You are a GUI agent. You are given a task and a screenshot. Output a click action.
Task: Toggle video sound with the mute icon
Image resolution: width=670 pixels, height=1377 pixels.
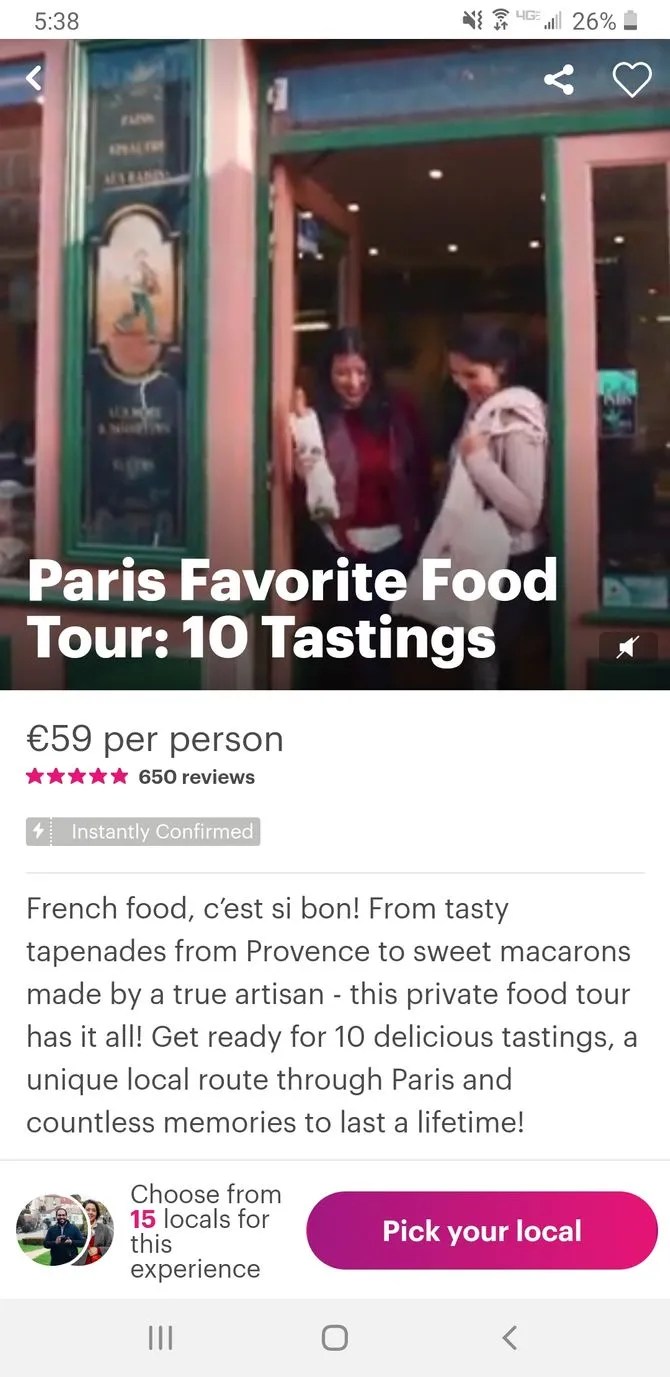point(627,648)
